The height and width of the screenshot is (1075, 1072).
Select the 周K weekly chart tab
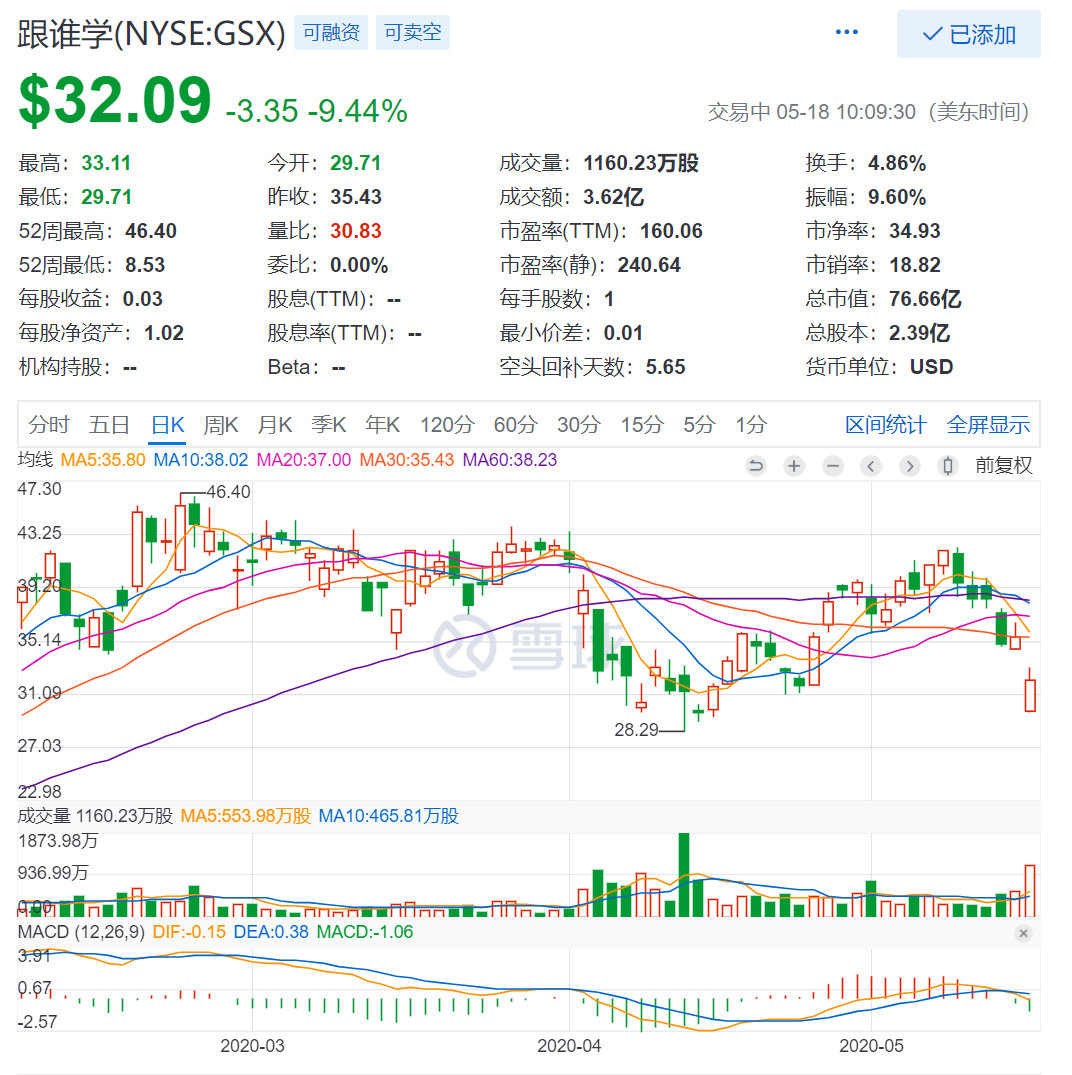click(x=221, y=425)
